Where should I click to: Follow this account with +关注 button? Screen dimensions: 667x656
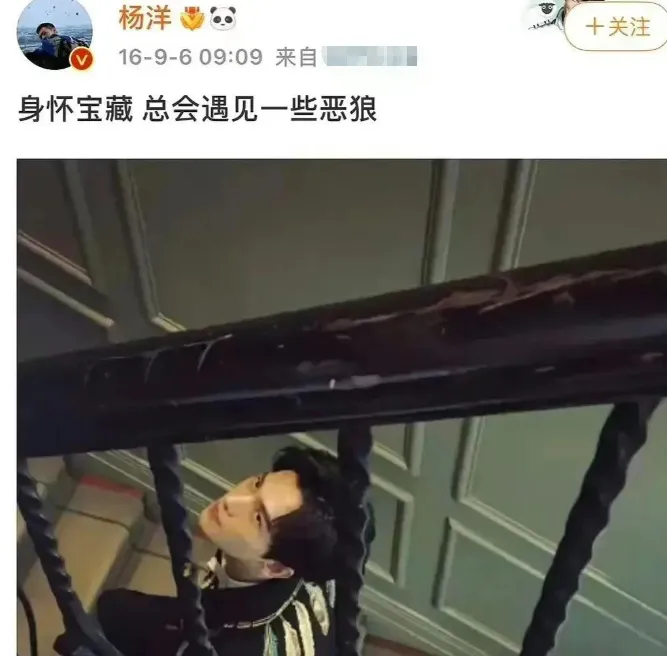coord(617,27)
